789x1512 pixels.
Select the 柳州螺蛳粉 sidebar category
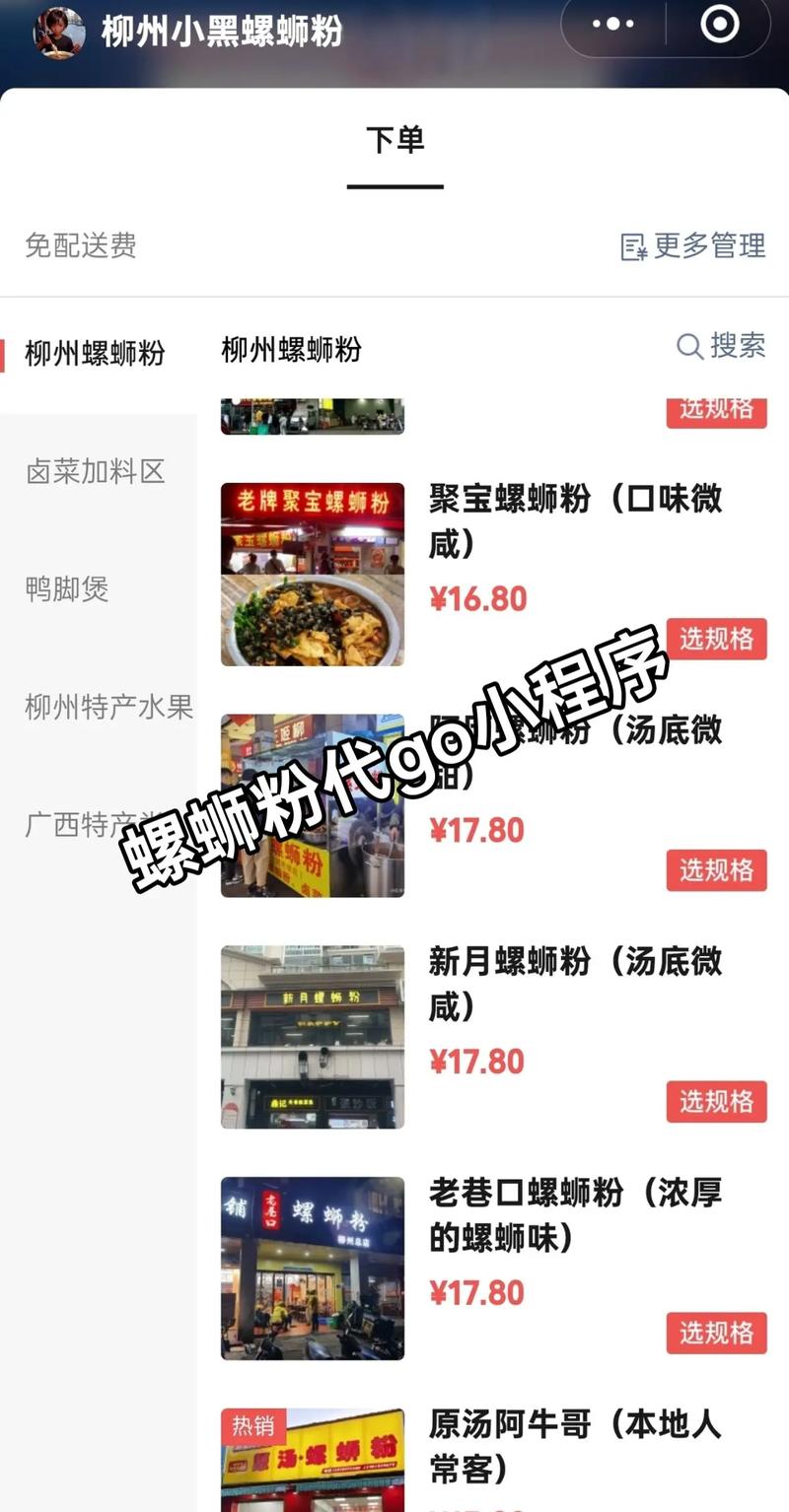point(96,354)
